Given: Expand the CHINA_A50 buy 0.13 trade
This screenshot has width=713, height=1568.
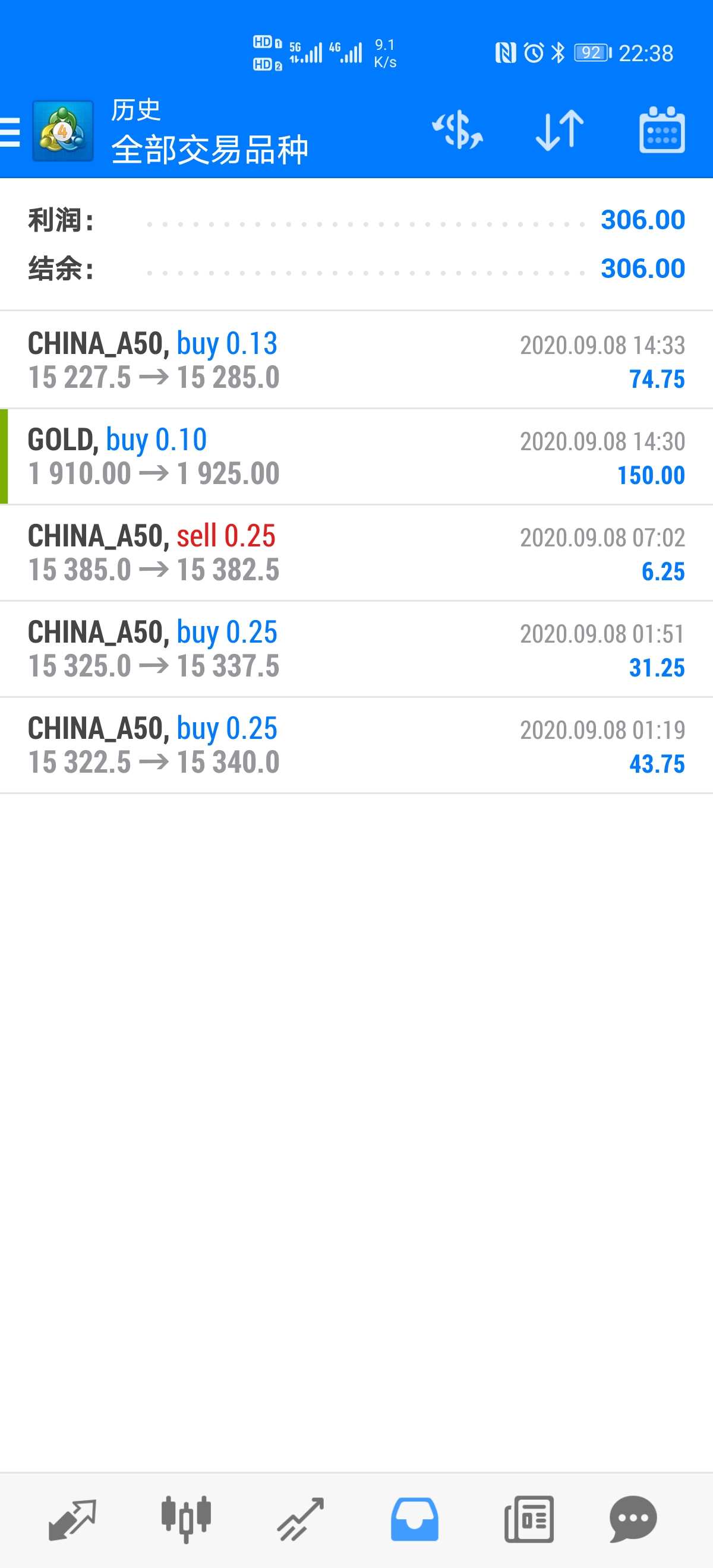Looking at the screenshot, I should 356,360.
